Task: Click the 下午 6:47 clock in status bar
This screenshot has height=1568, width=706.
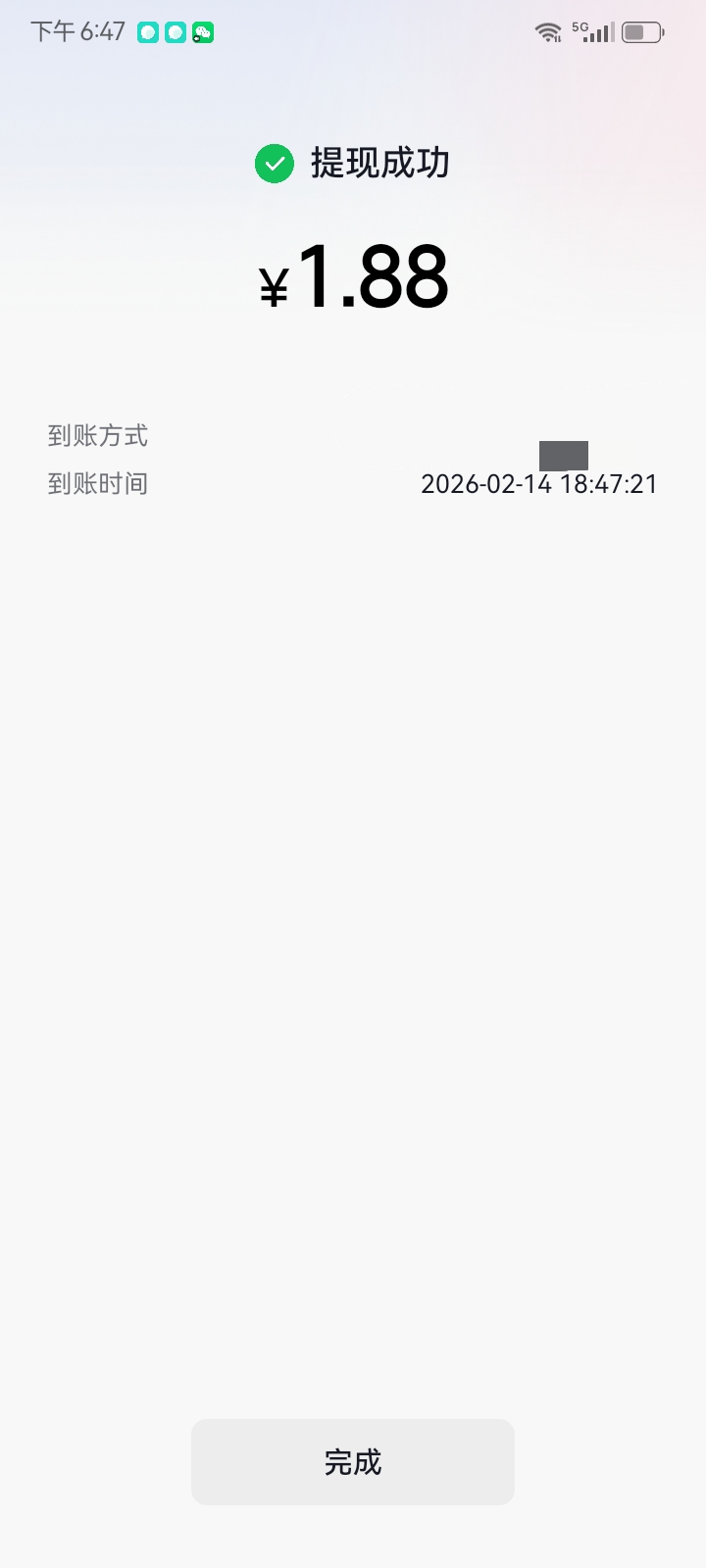Action: [76, 31]
